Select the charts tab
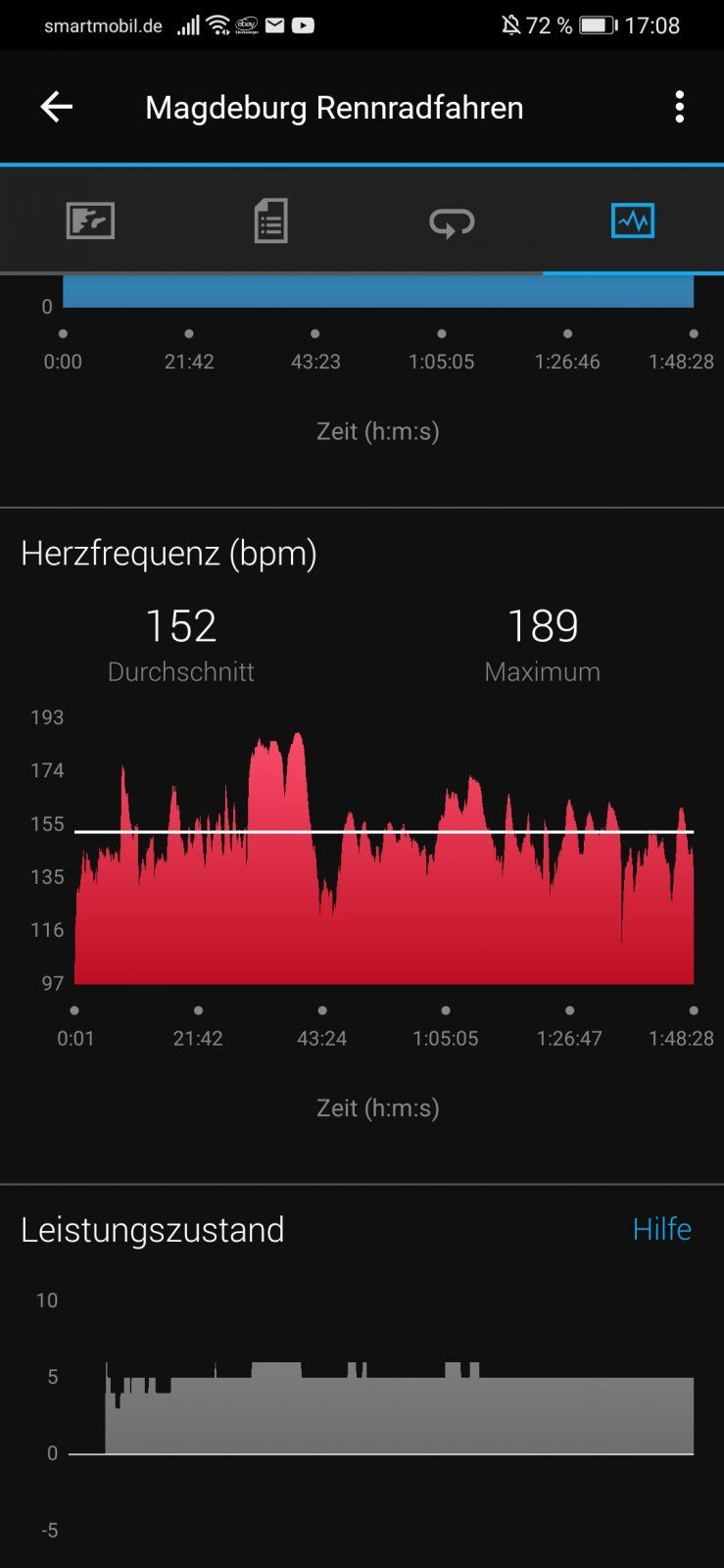 [x=633, y=220]
